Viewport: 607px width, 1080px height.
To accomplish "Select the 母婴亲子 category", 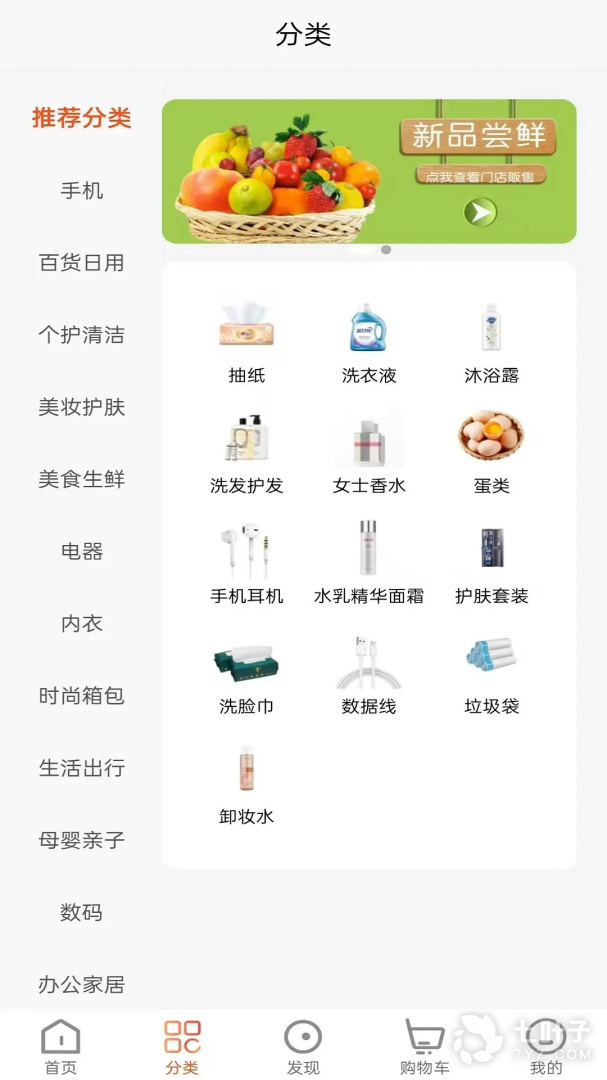I will point(81,840).
